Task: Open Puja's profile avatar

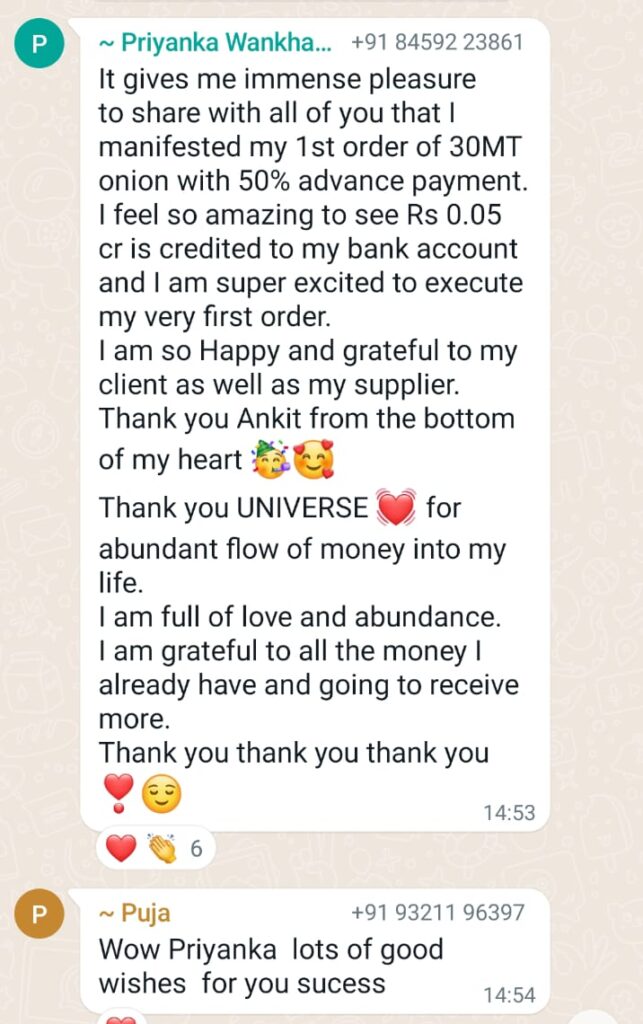Action: coord(40,914)
